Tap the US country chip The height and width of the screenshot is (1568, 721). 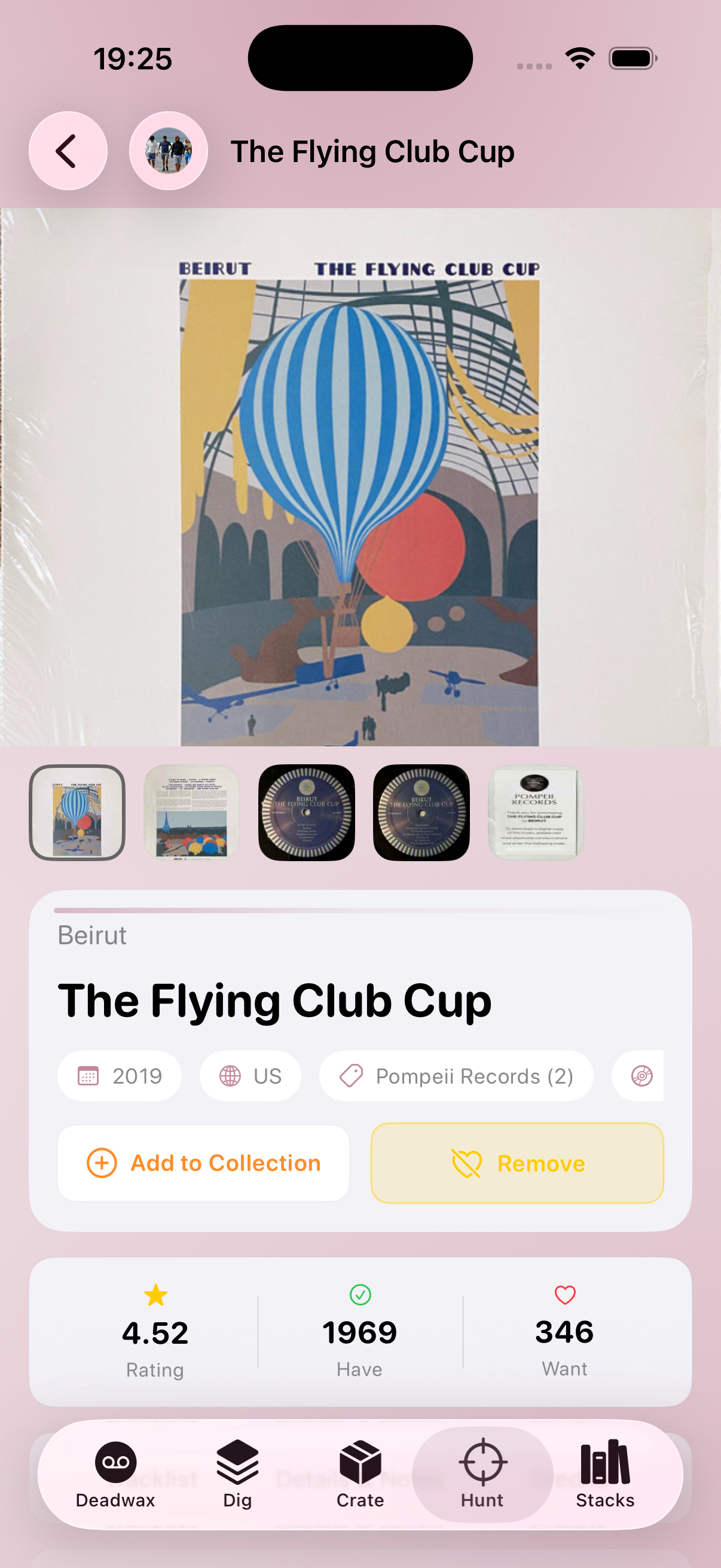point(250,1076)
